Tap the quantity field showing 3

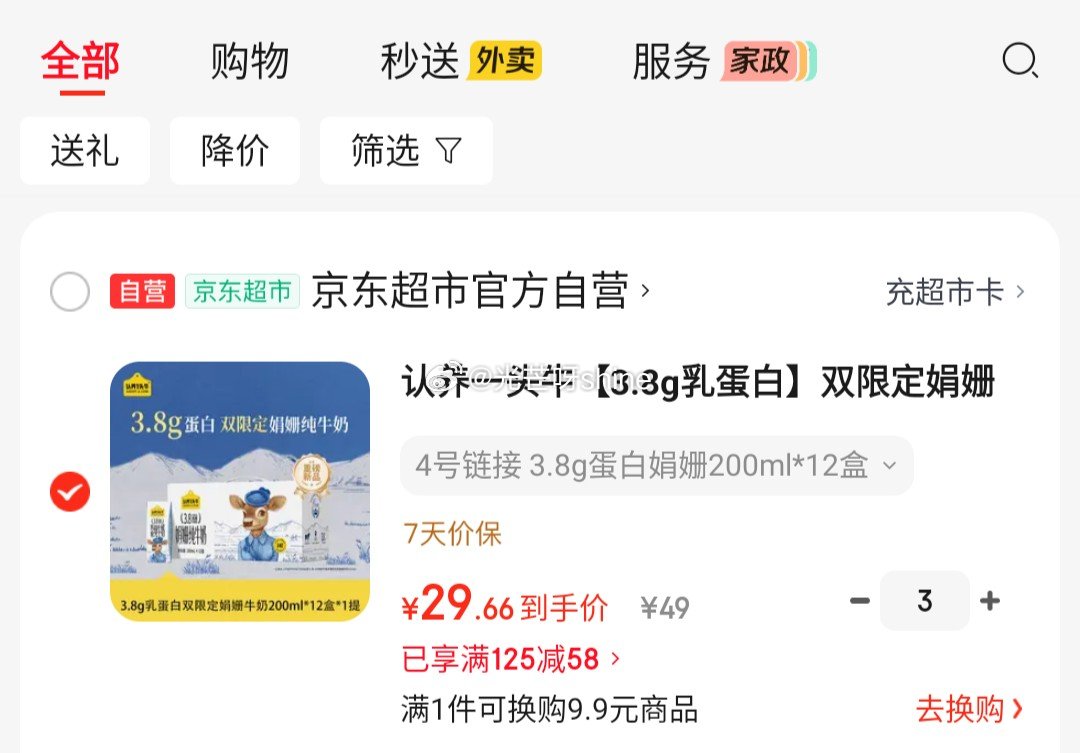(924, 601)
